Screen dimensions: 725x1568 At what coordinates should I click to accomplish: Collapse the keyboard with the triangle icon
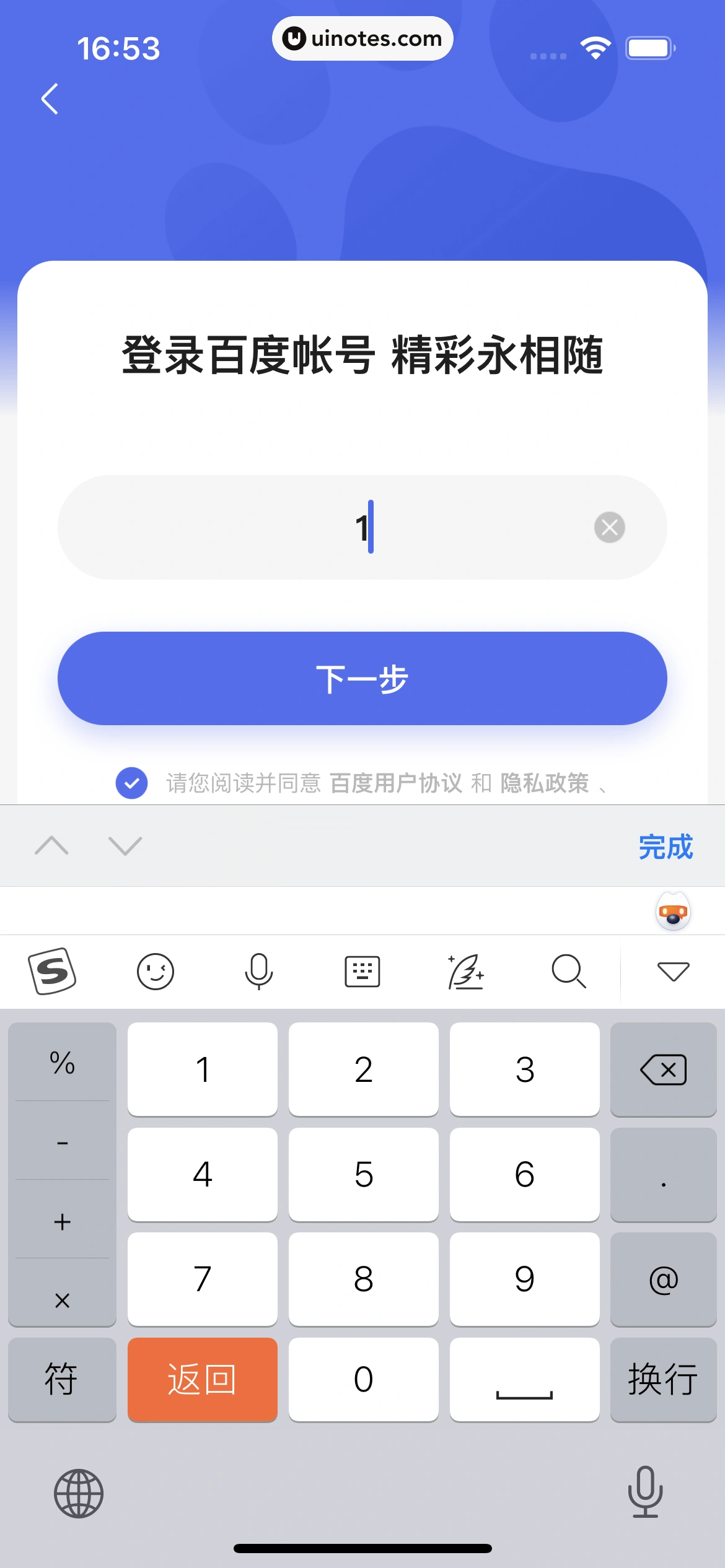[674, 971]
